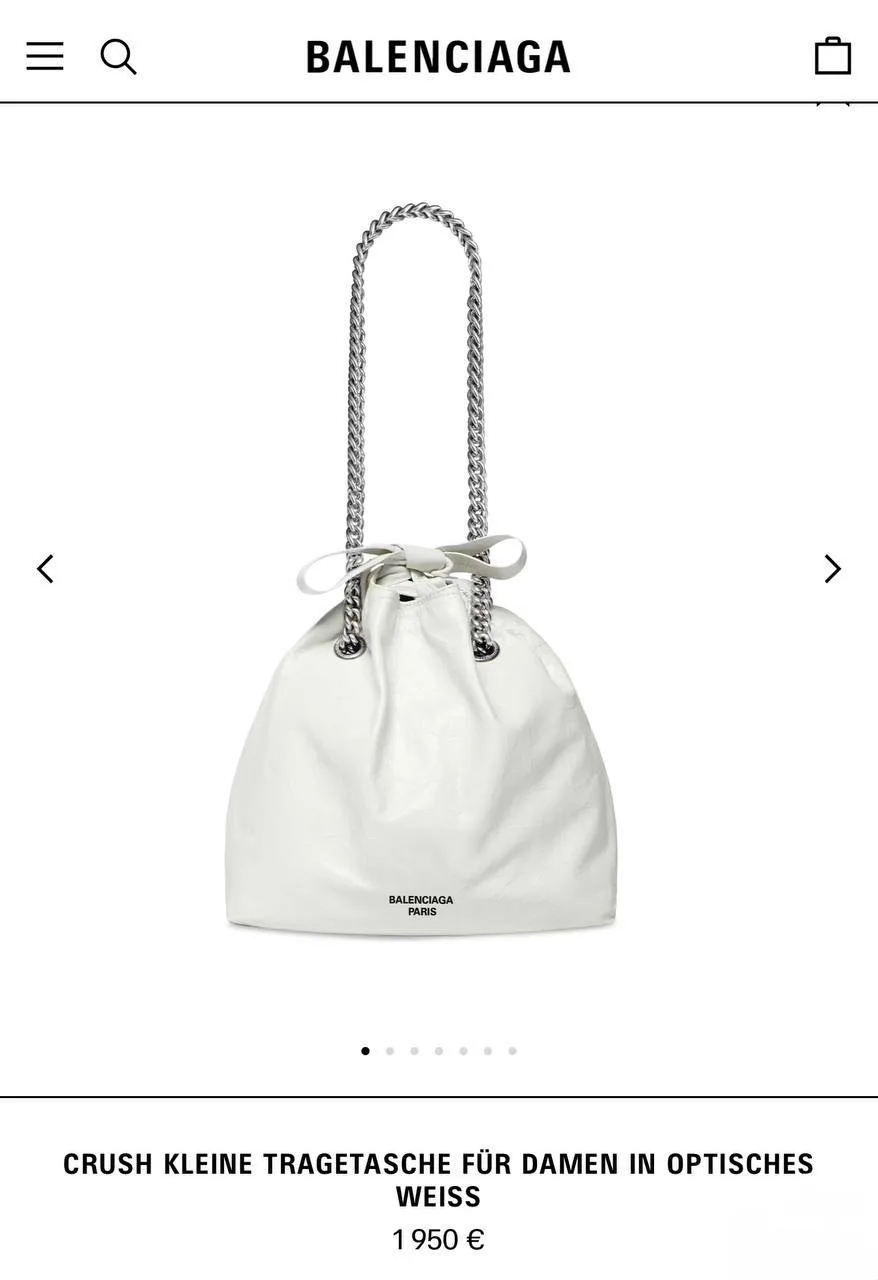Show the next product image
This screenshot has width=878, height=1280.
pos(832,569)
